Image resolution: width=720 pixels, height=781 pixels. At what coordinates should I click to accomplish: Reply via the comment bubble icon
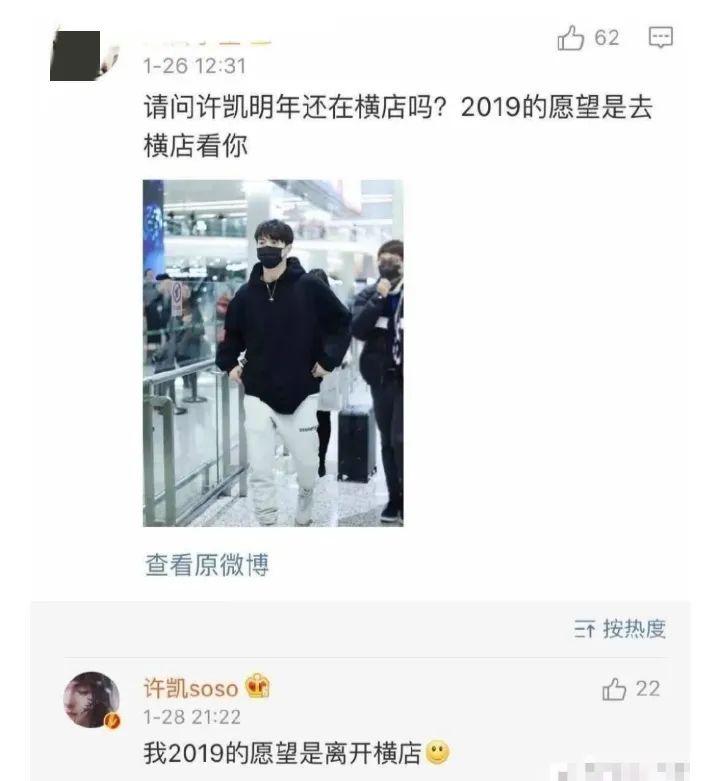pos(661,39)
